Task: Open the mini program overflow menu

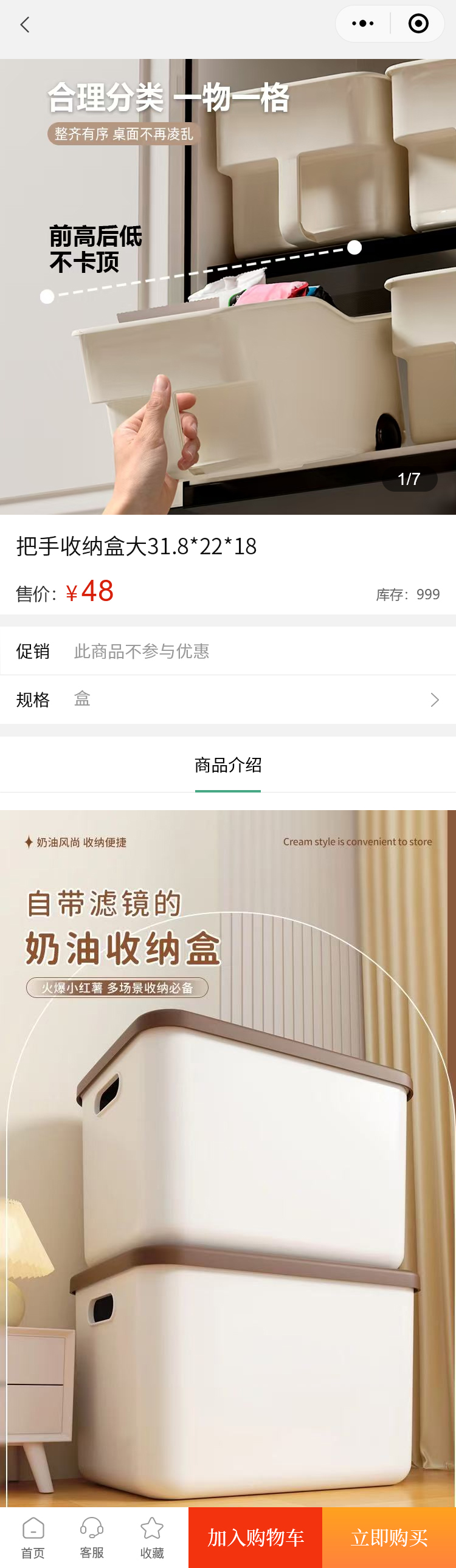Action: (363, 24)
